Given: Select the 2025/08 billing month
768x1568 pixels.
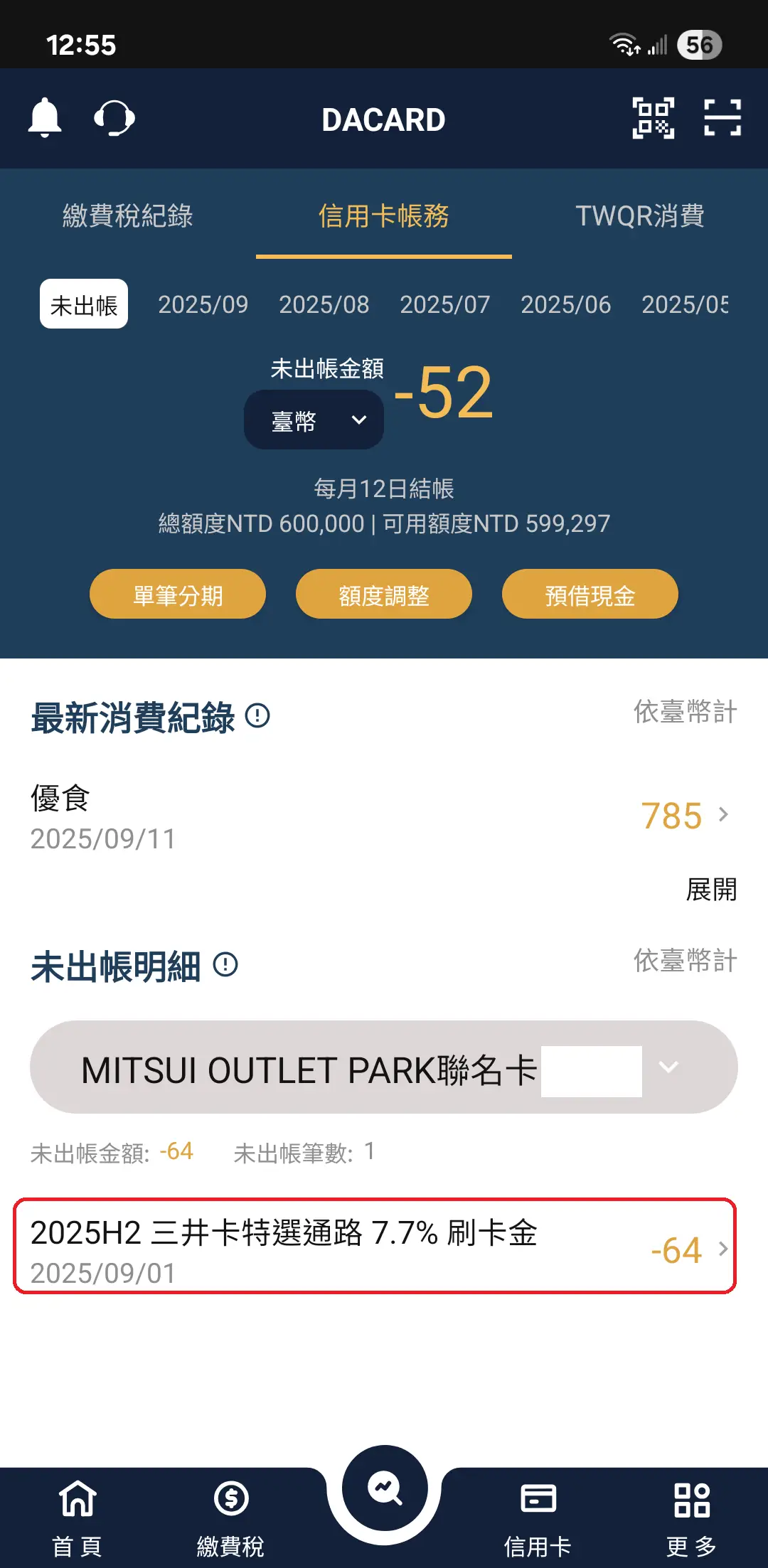Looking at the screenshot, I should coord(324,304).
